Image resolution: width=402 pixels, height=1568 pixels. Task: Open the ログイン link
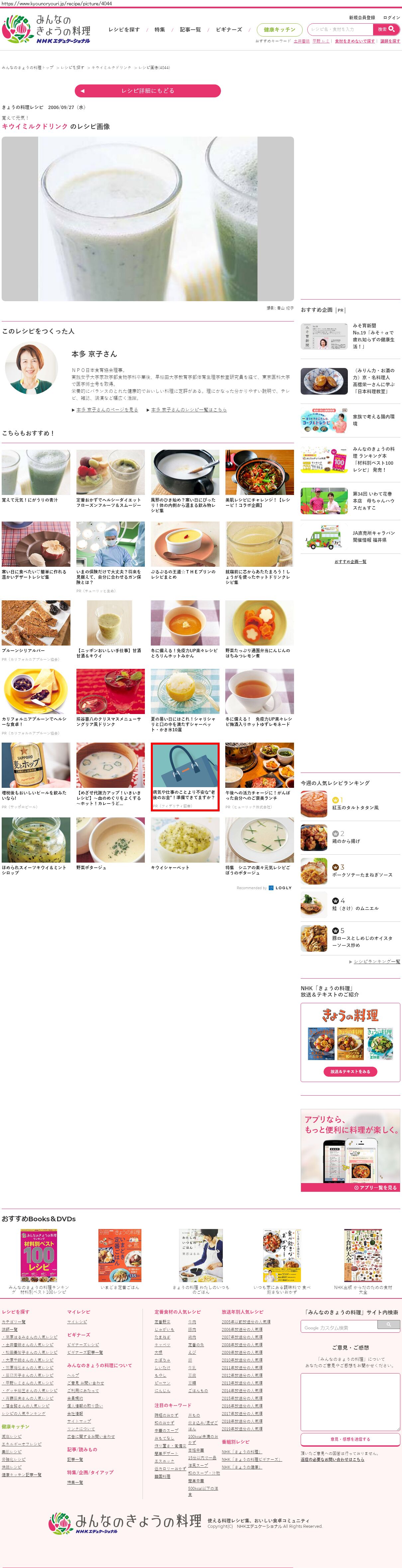pyautogui.click(x=391, y=18)
